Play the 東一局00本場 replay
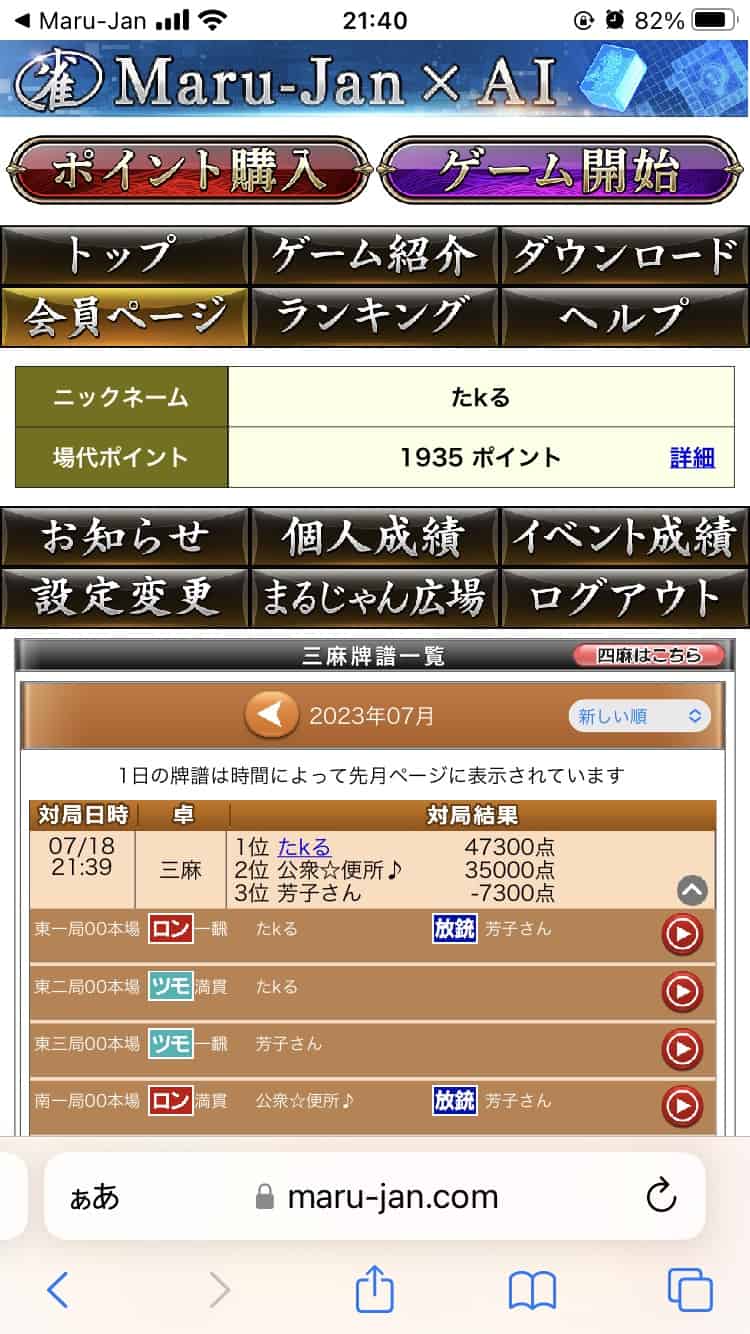750x1334 pixels. 683,934
